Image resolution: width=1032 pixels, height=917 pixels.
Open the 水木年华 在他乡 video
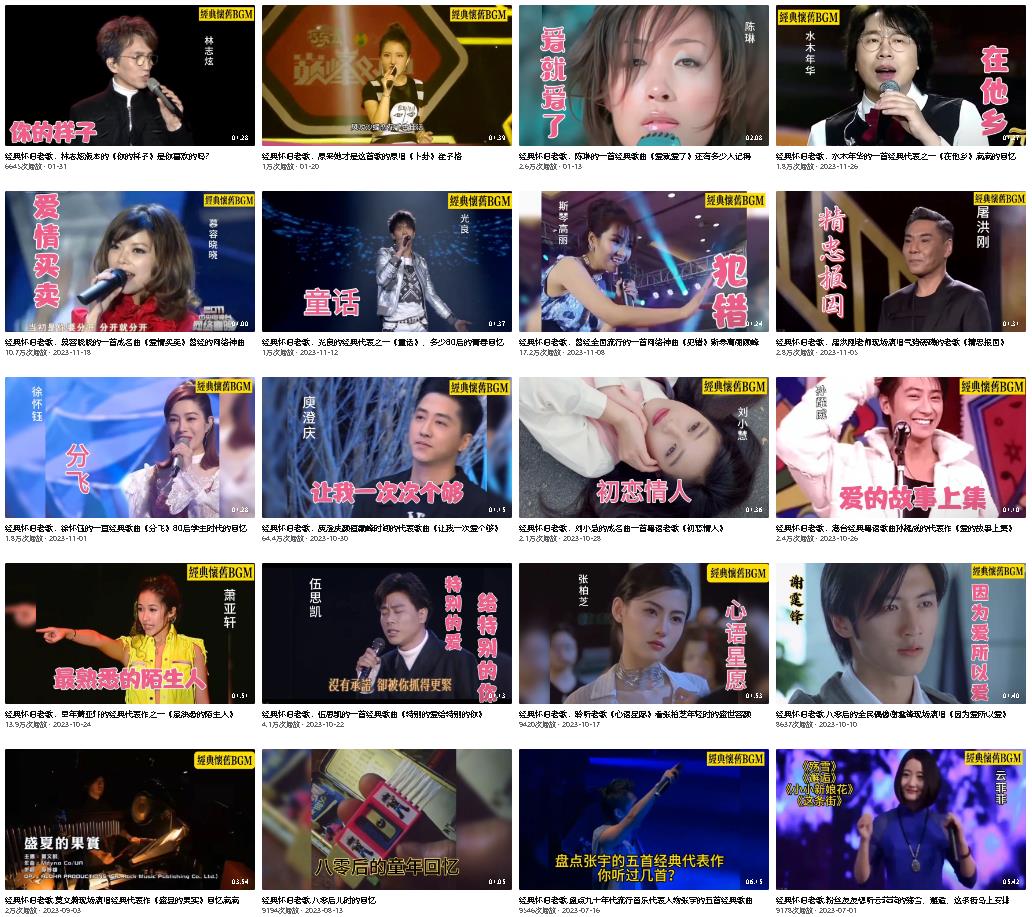900,76
